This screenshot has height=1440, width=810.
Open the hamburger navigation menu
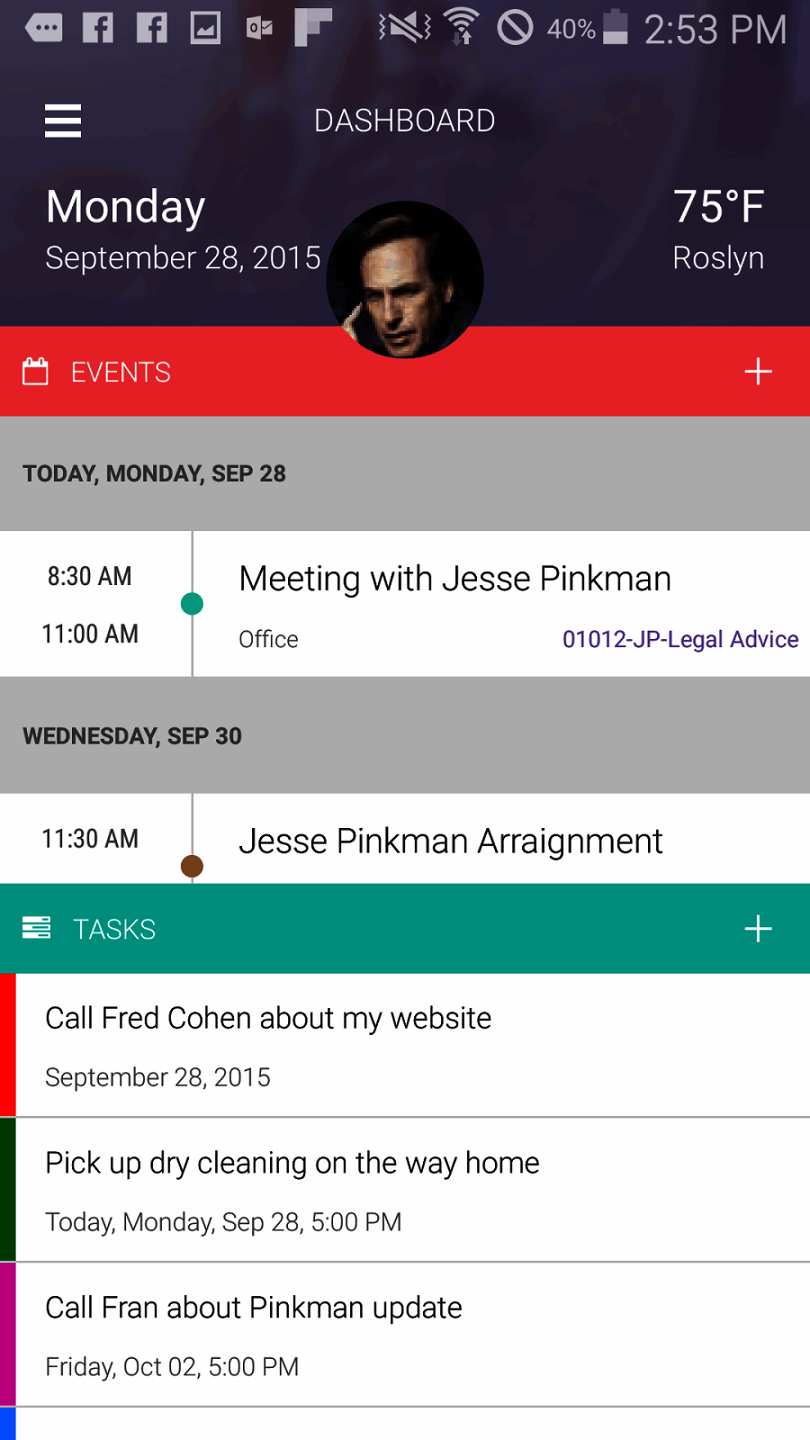(63, 121)
